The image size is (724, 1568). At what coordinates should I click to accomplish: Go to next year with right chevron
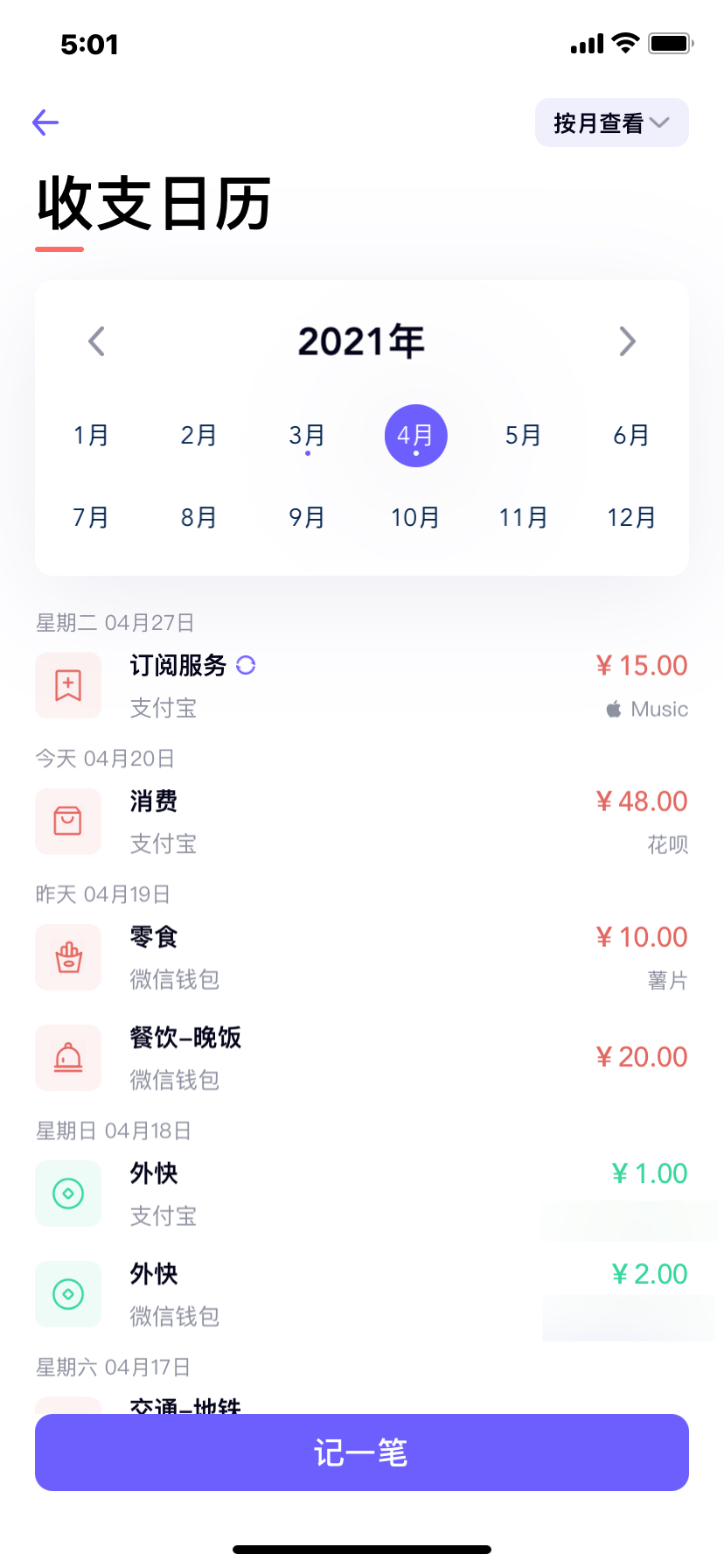(x=627, y=341)
